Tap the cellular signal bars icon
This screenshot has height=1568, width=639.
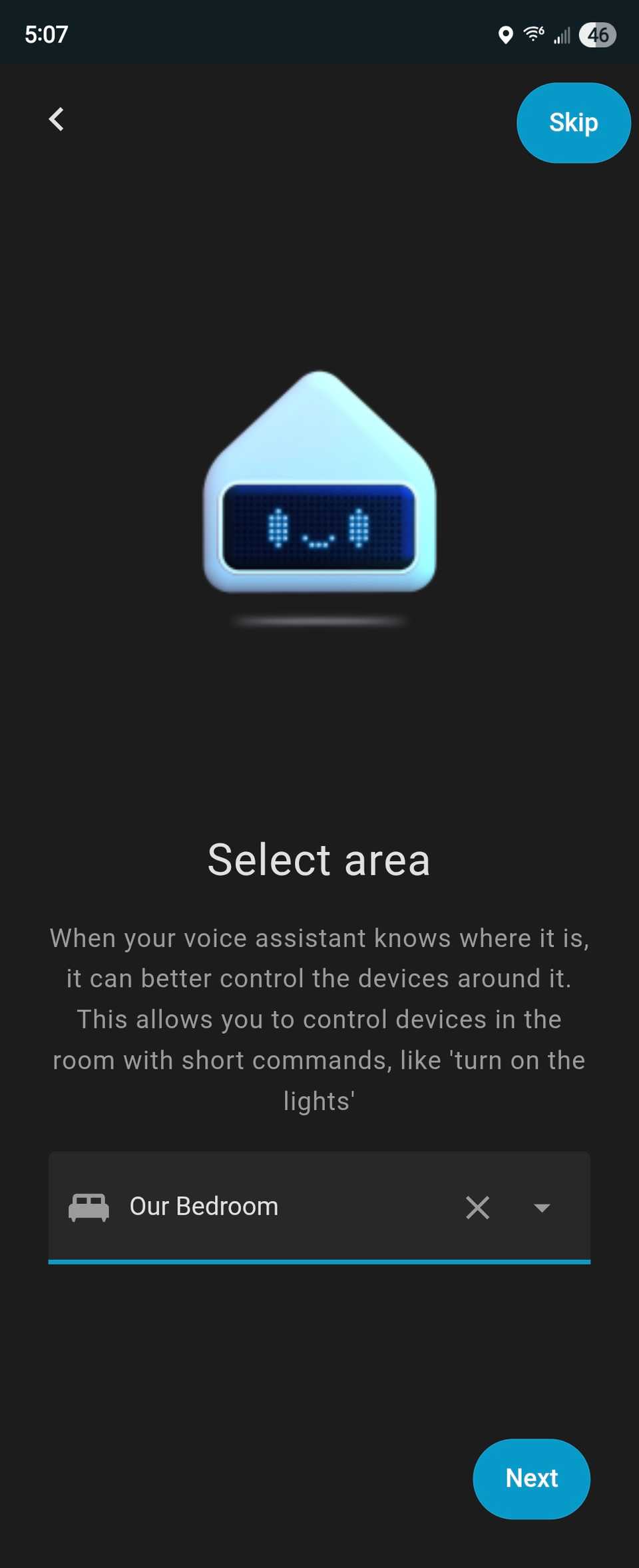[x=562, y=35]
